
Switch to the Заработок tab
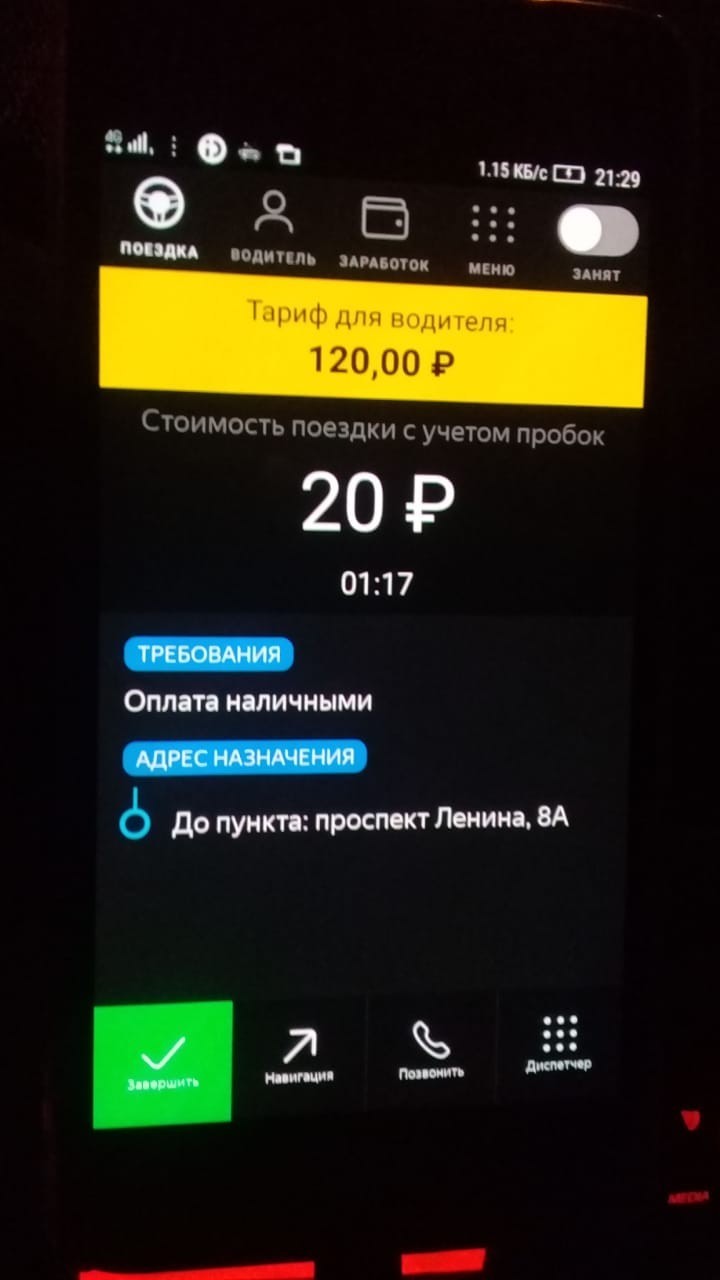(384, 230)
